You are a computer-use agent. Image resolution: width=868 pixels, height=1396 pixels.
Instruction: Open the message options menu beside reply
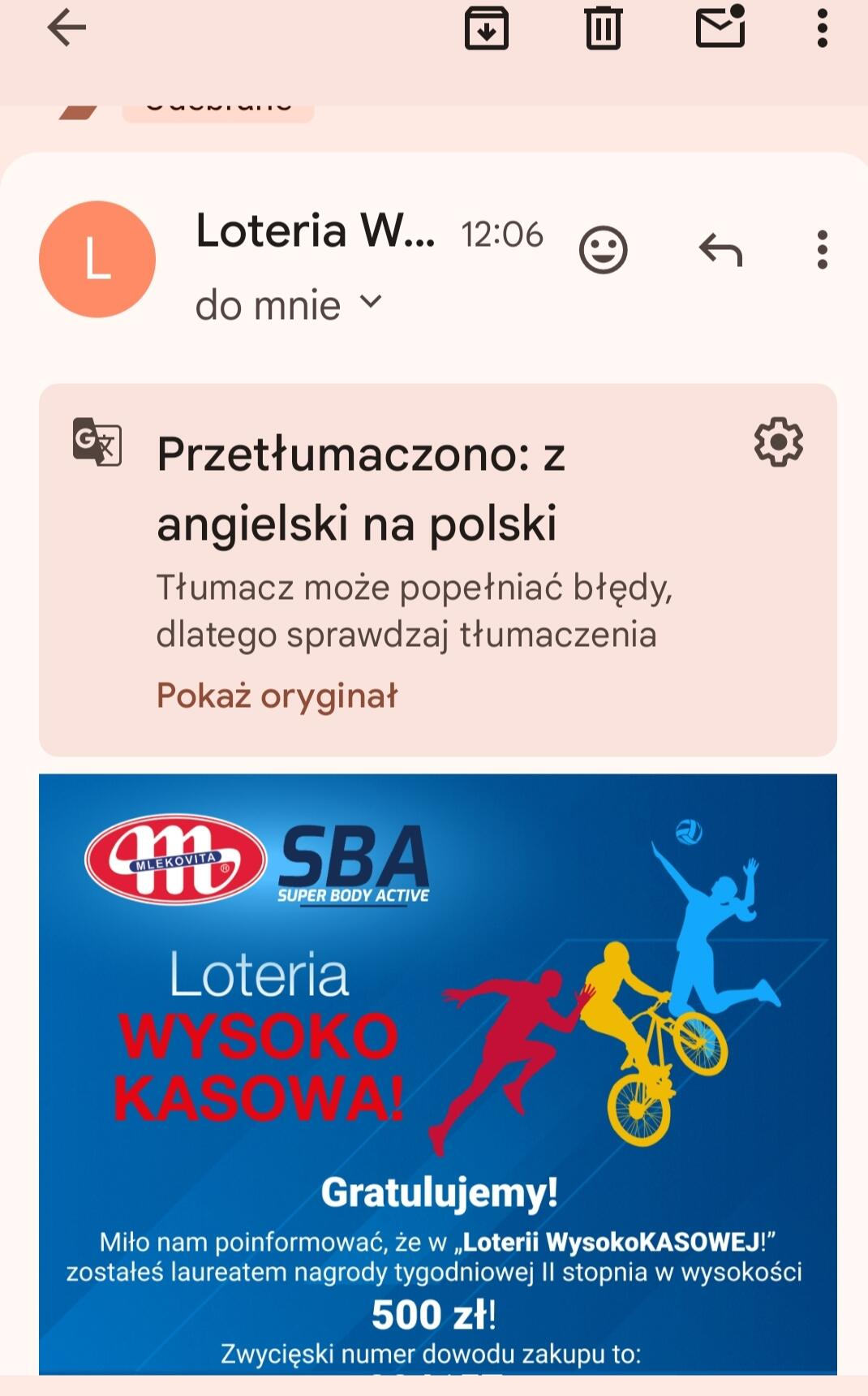click(x=822, y=250)
